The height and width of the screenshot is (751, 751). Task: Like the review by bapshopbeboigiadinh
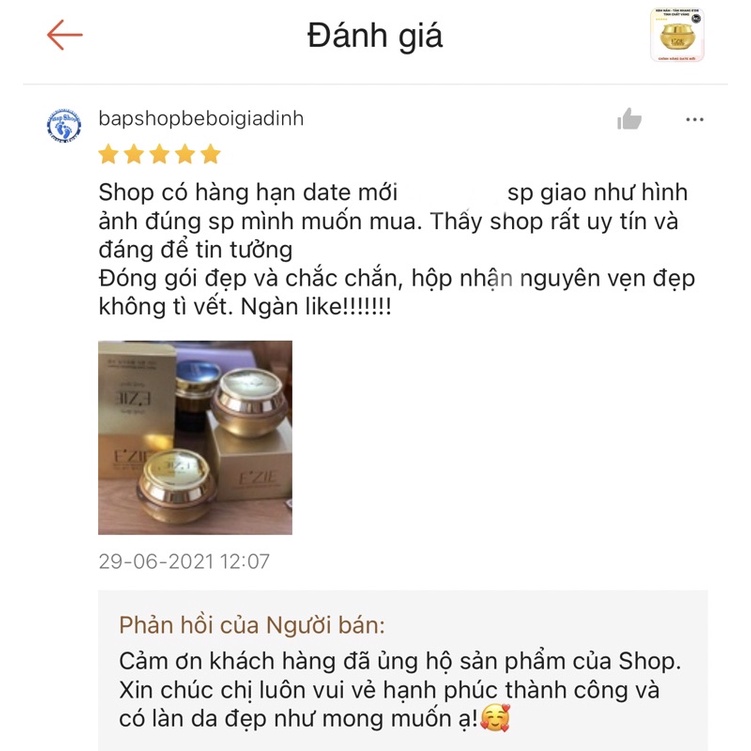(629, 120)
